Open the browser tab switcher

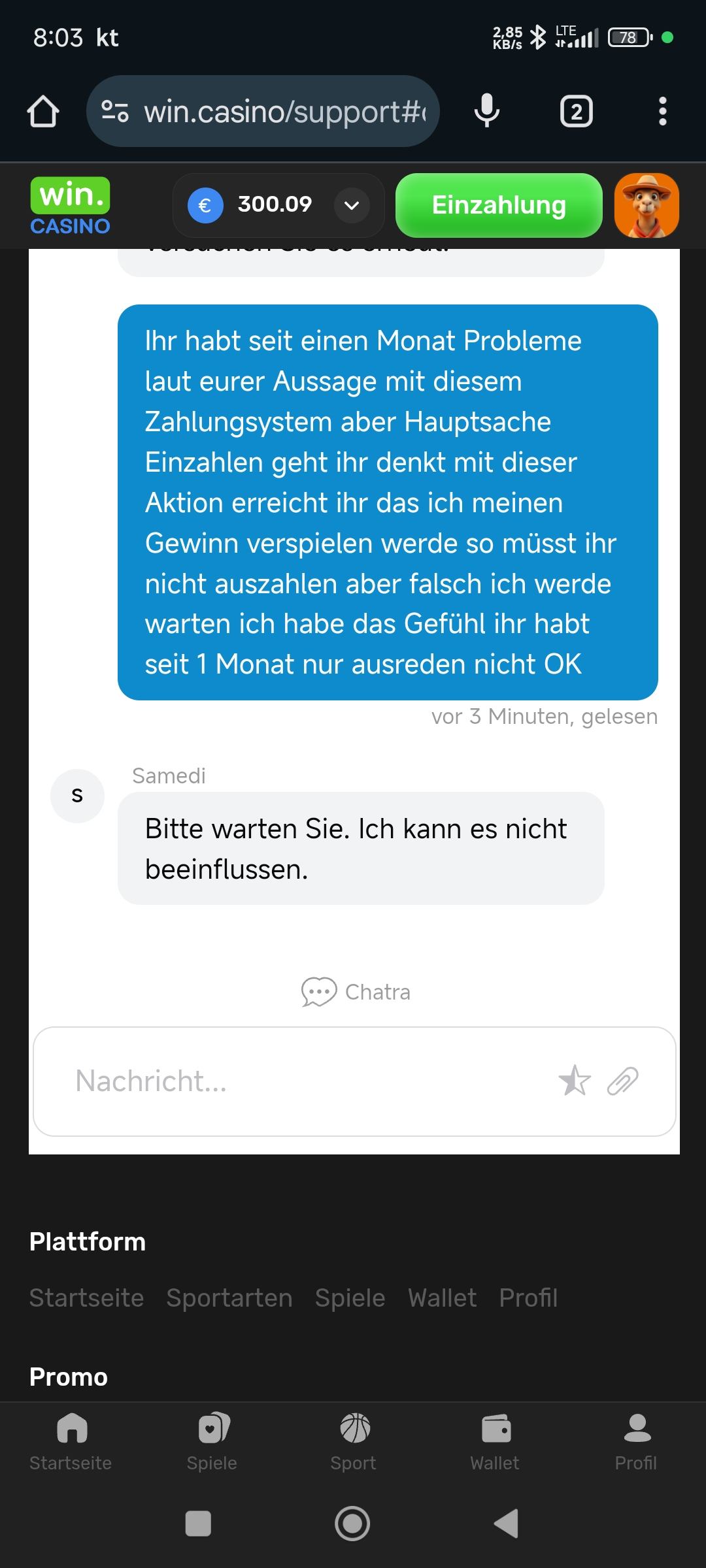tap(576, 112)
